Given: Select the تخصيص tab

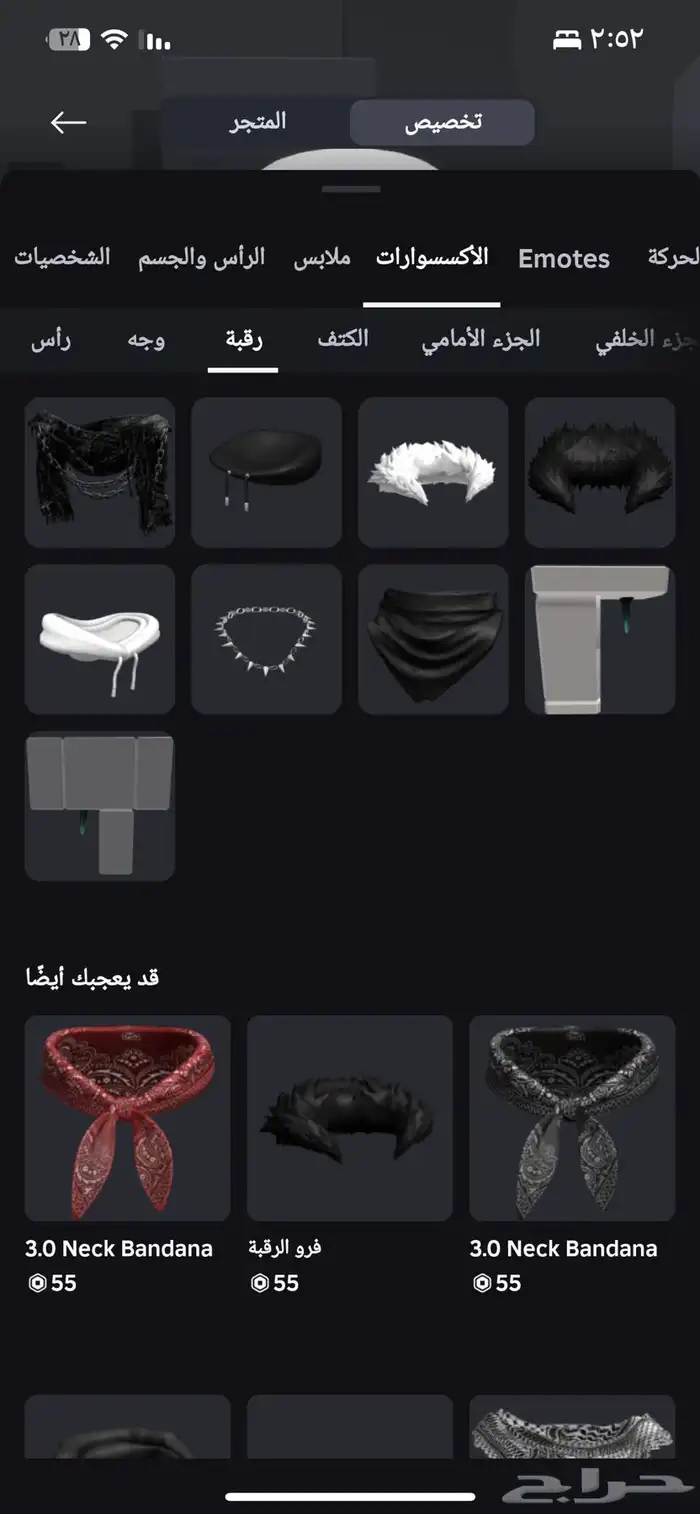Looking at the screenshot, I should [x=442, y=122].
